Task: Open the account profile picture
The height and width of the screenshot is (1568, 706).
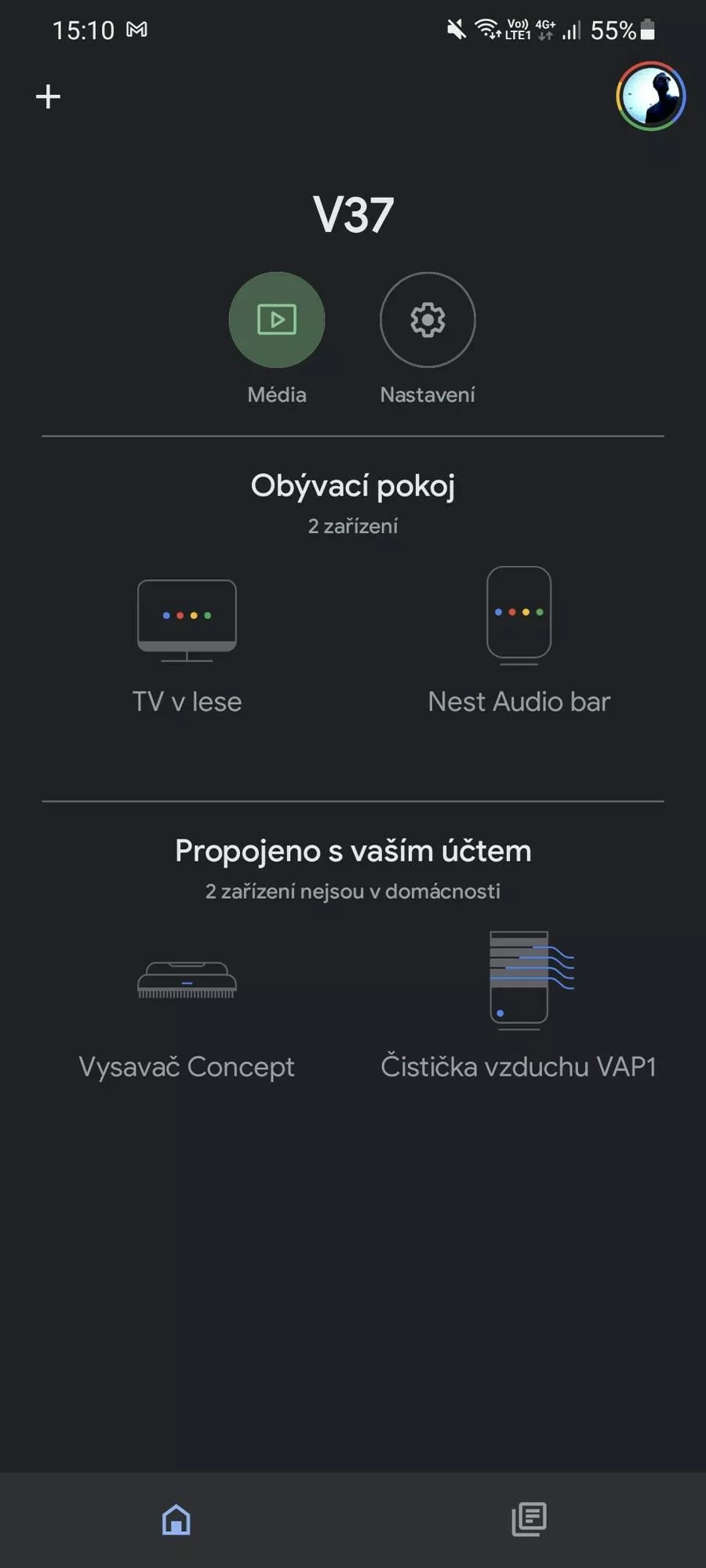Action: click(x=650, y=96)
